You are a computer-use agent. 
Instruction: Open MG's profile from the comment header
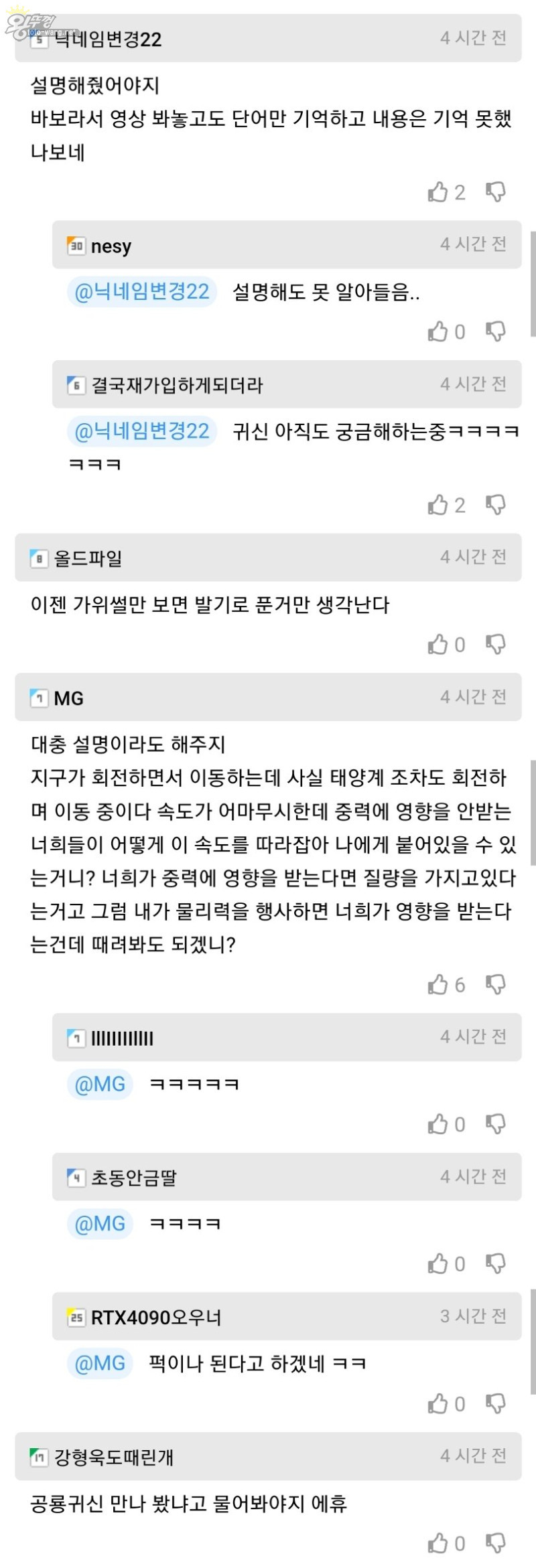click(x=68, y=698)
